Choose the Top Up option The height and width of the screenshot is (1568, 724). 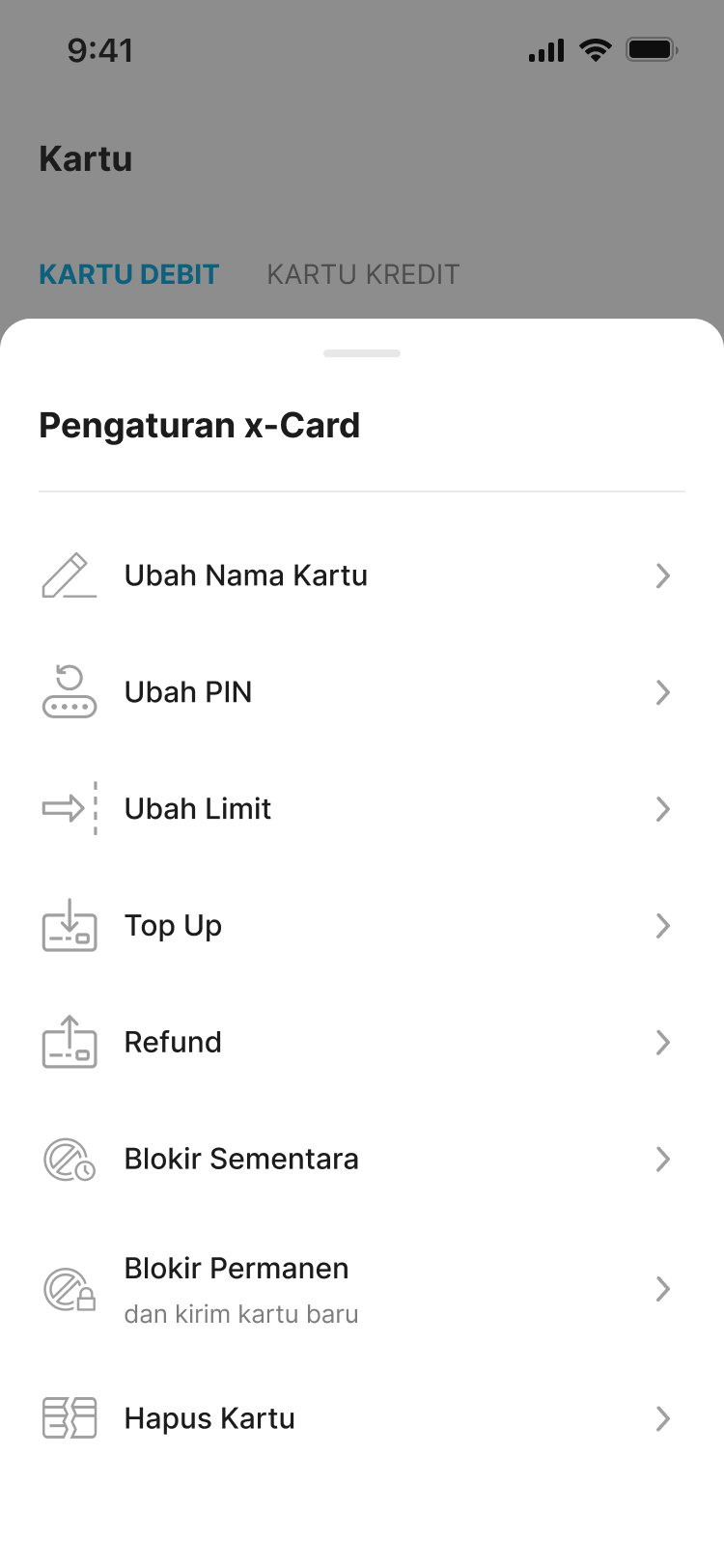173,926
